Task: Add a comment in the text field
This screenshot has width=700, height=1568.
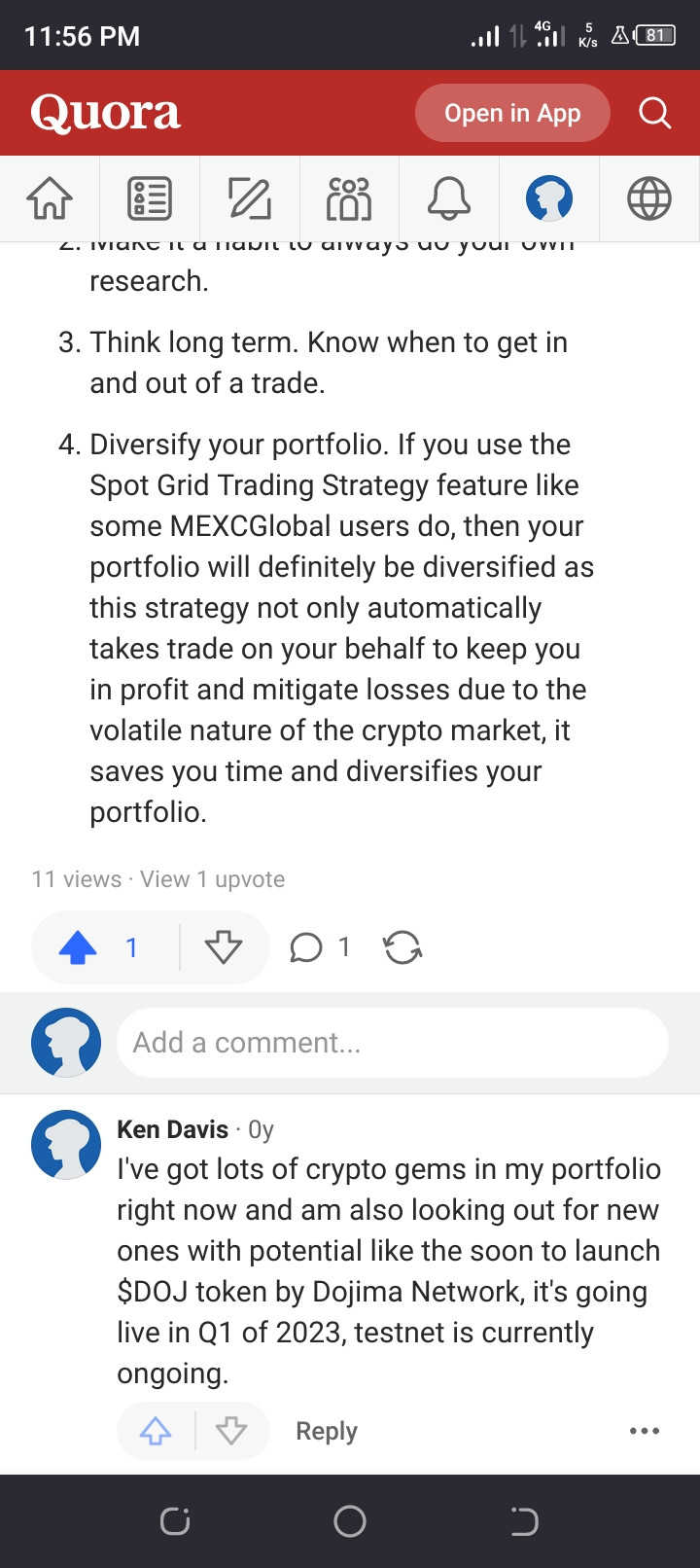Action: [x=392, y=1043]
